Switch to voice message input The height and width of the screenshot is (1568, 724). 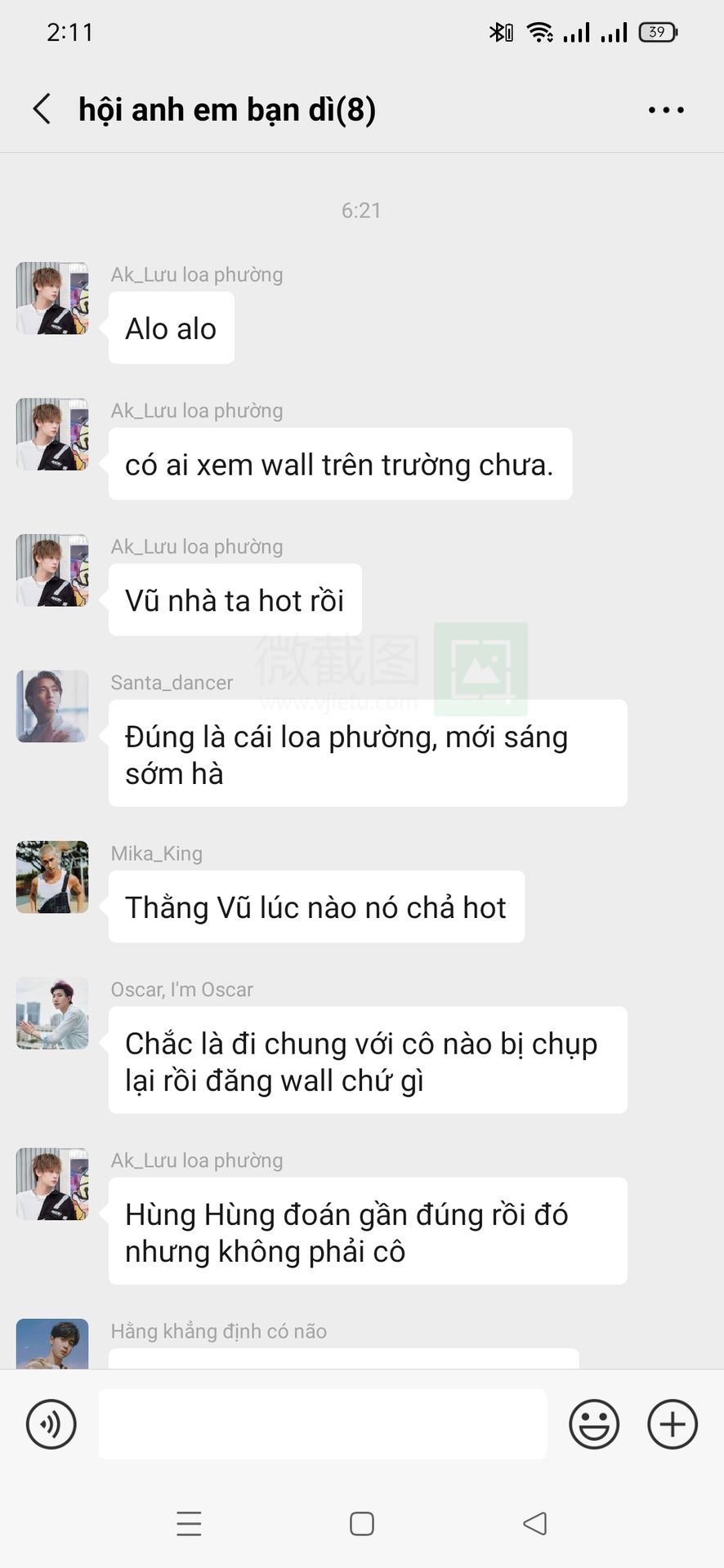point(51,1424)
